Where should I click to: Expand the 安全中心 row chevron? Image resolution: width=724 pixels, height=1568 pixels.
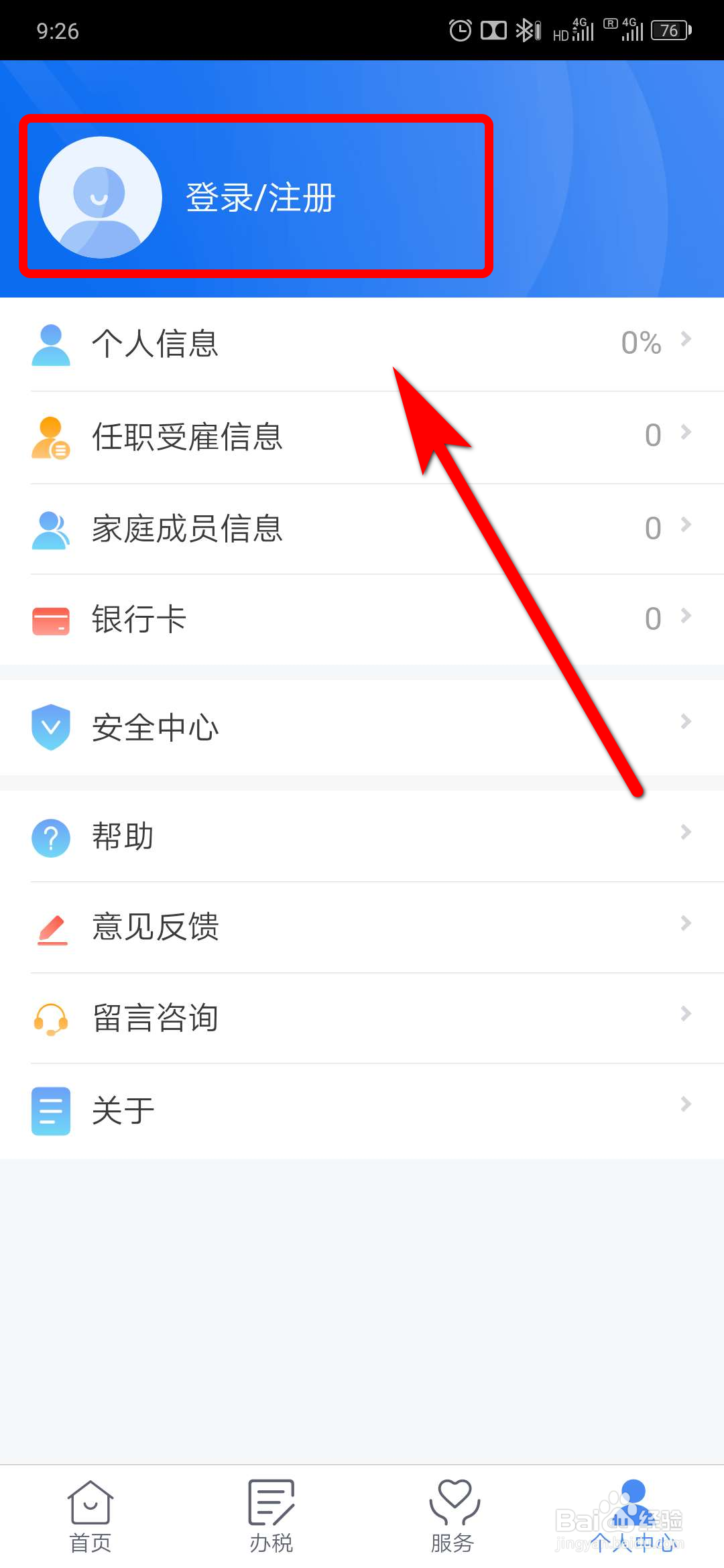685,722
